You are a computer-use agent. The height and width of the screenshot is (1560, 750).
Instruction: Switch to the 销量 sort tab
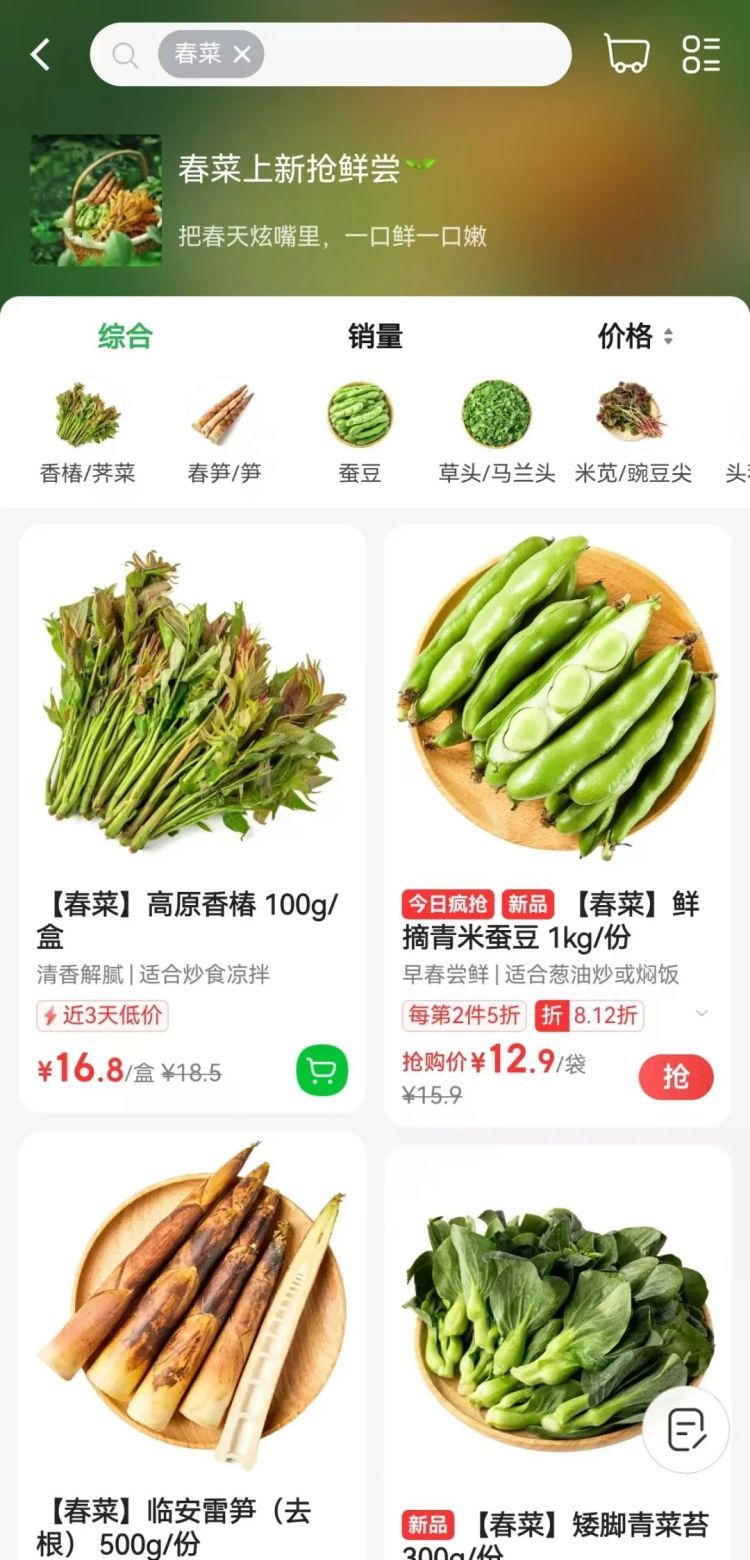coord(374,337)
